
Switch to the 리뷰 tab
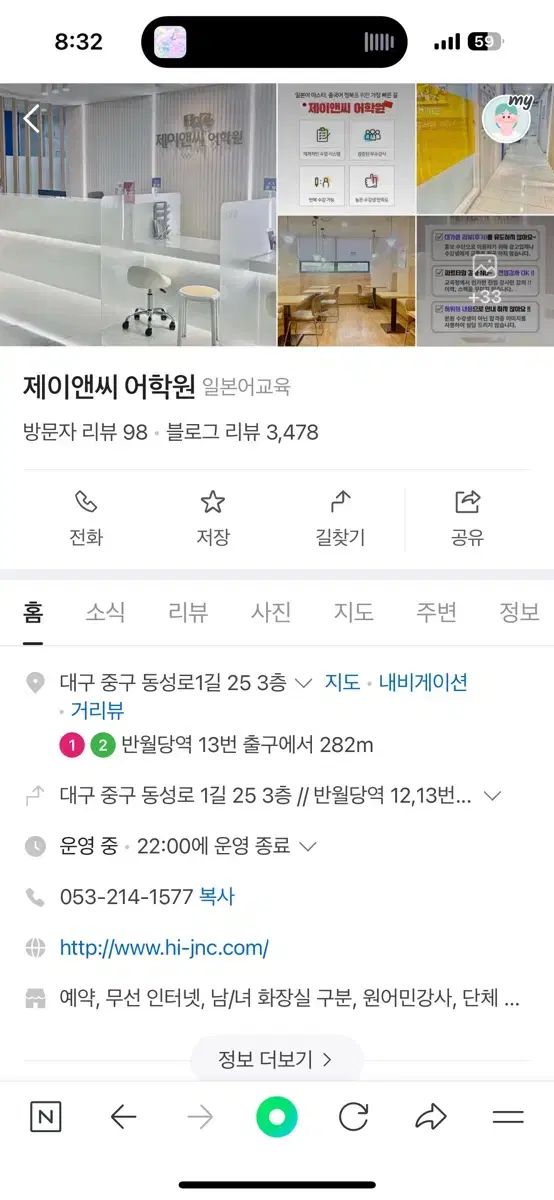[188, 612]
